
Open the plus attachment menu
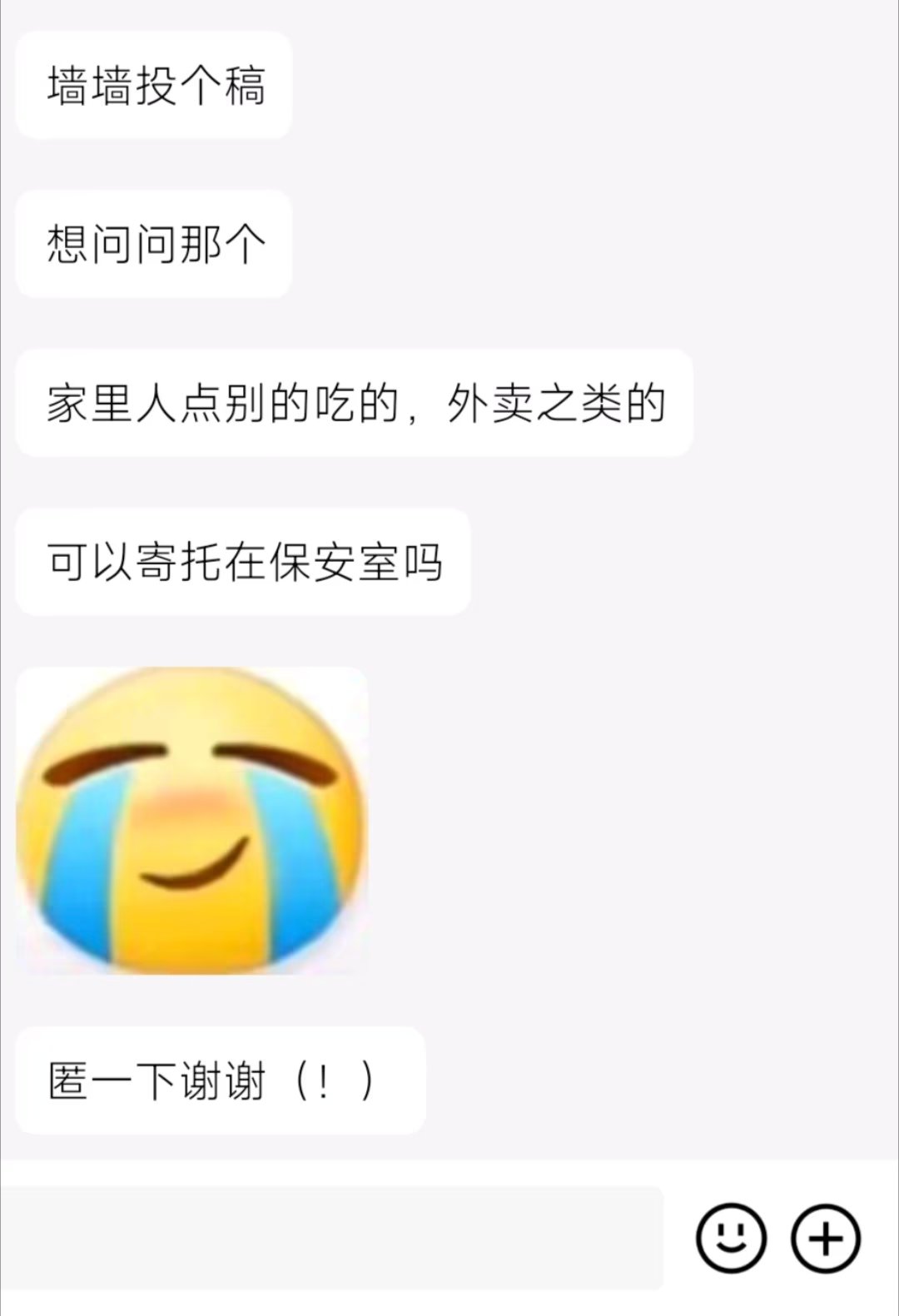tap(825, 1239)
